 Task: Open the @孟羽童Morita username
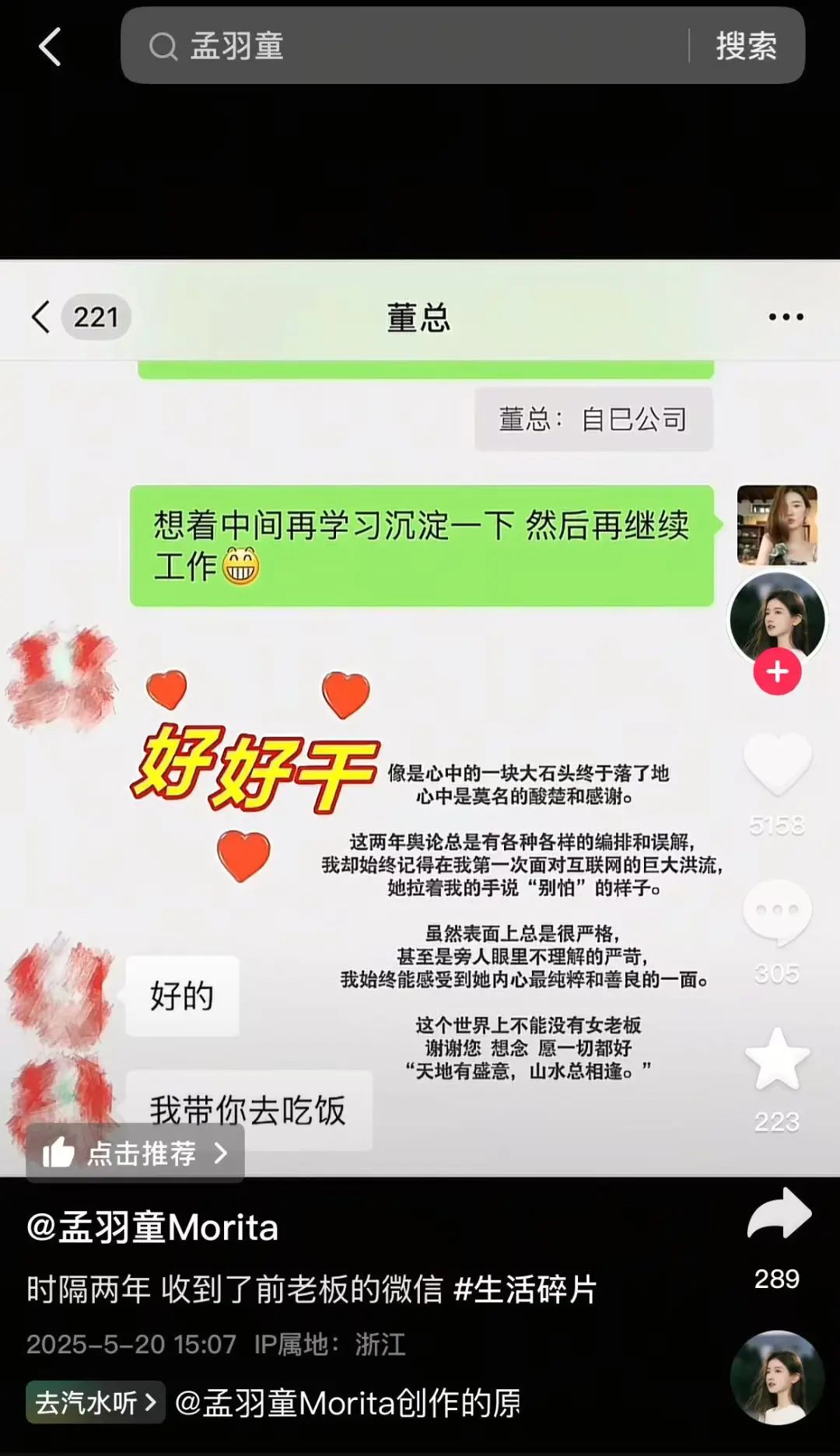pyautogui.click(x=152, y=1228)
